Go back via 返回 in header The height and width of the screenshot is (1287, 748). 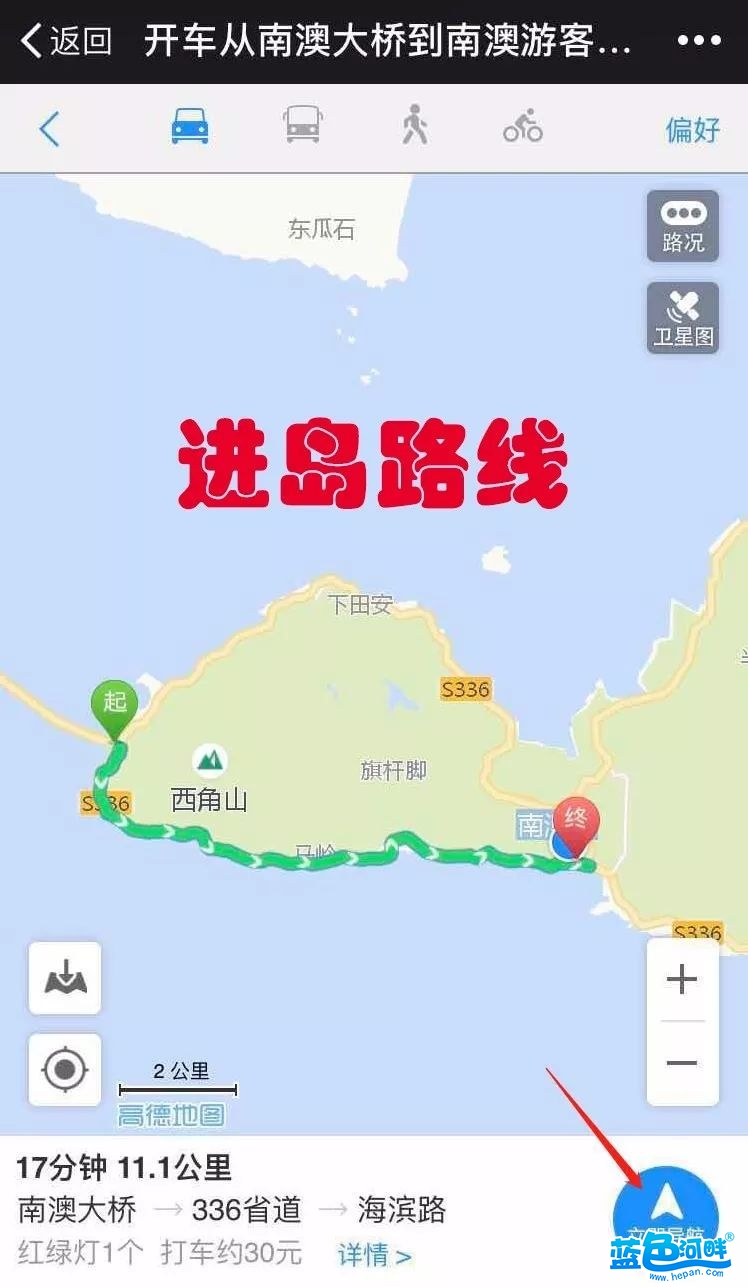click(65, 41)
